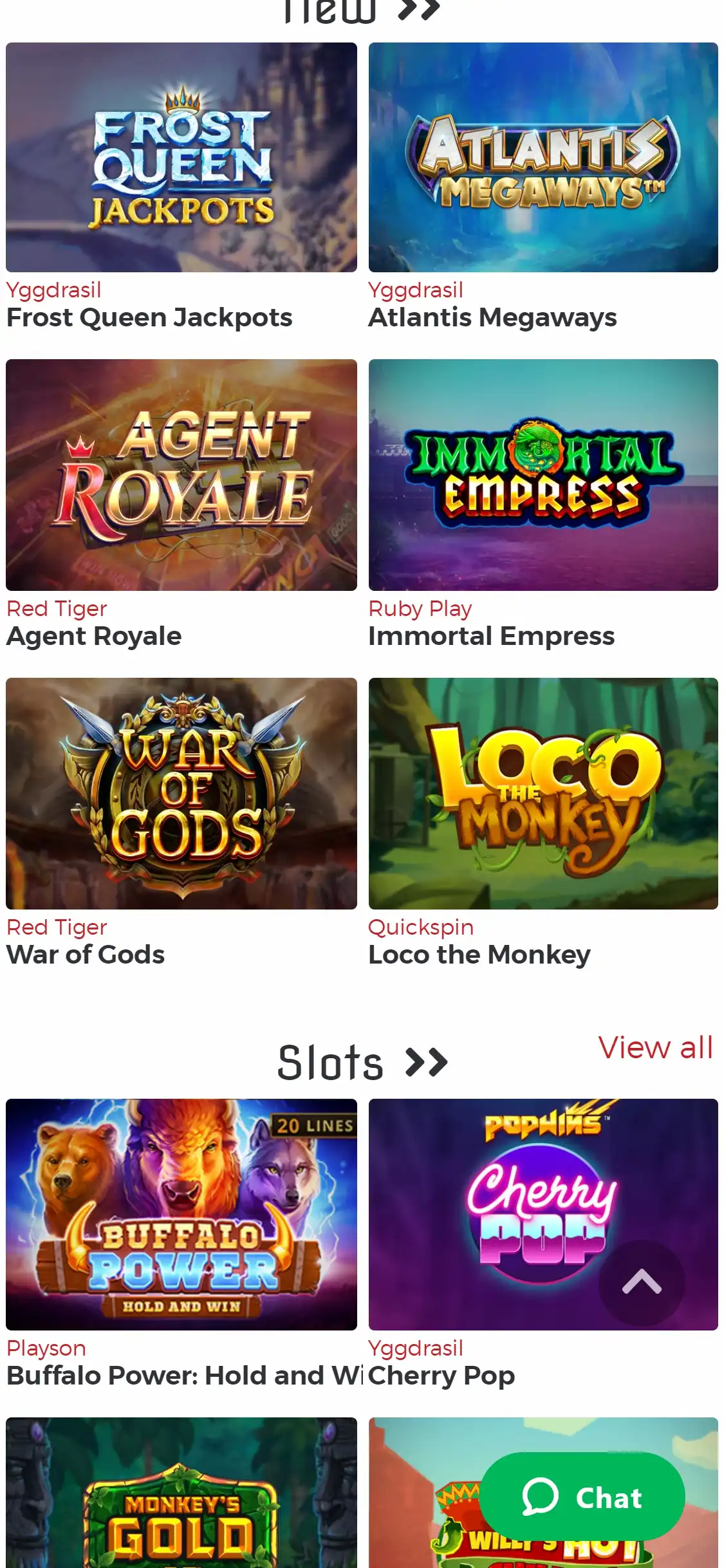Open the Monkey's Gold slot
This screenshot has width=724, height=1568.
point(181,1500)
